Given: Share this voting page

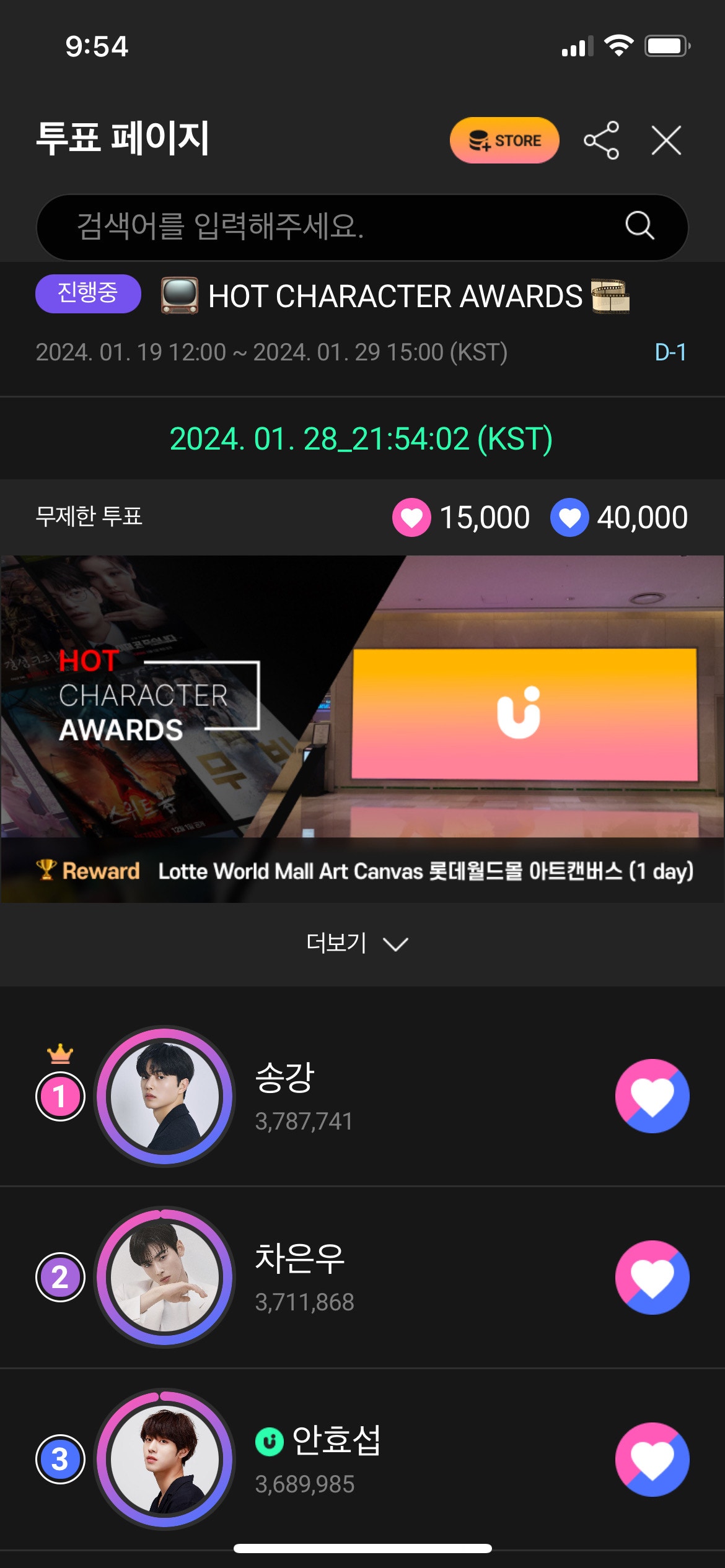Looking at the screenshot, I should tap(601, 141).
